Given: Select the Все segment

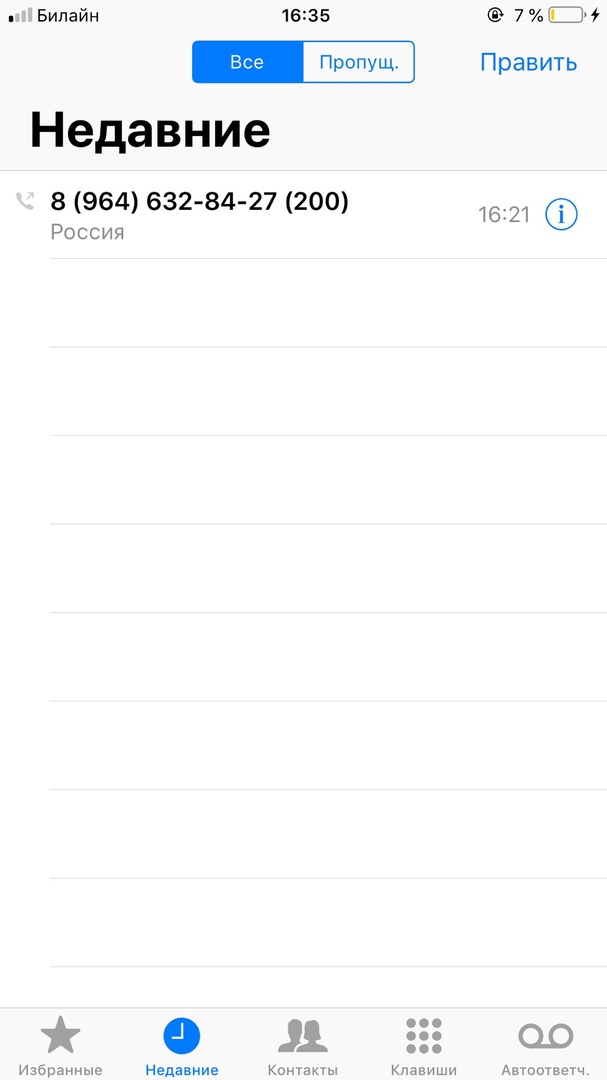Looking at the screenshot, I should (x=247, y=62).
